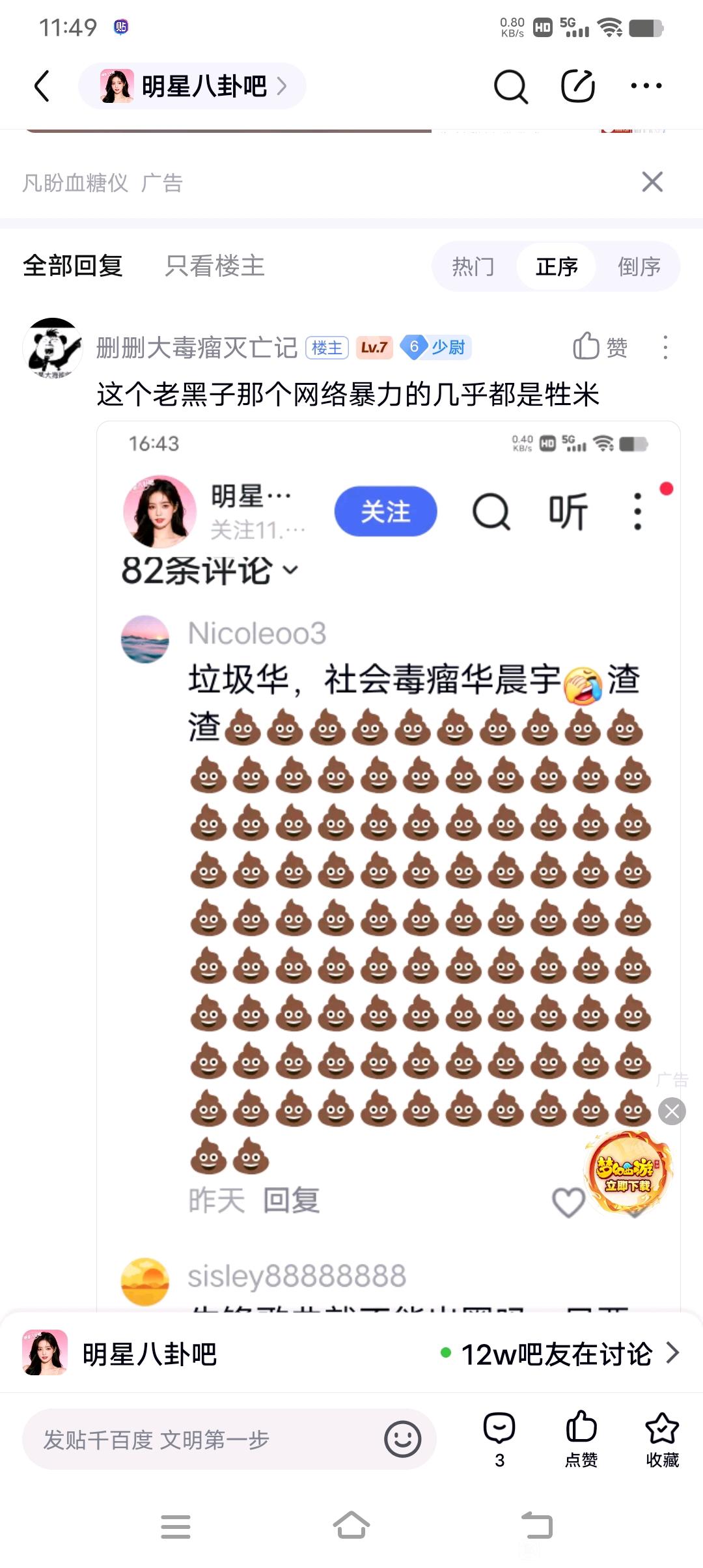Sort replies in 倒序 order

coord(639,266)
